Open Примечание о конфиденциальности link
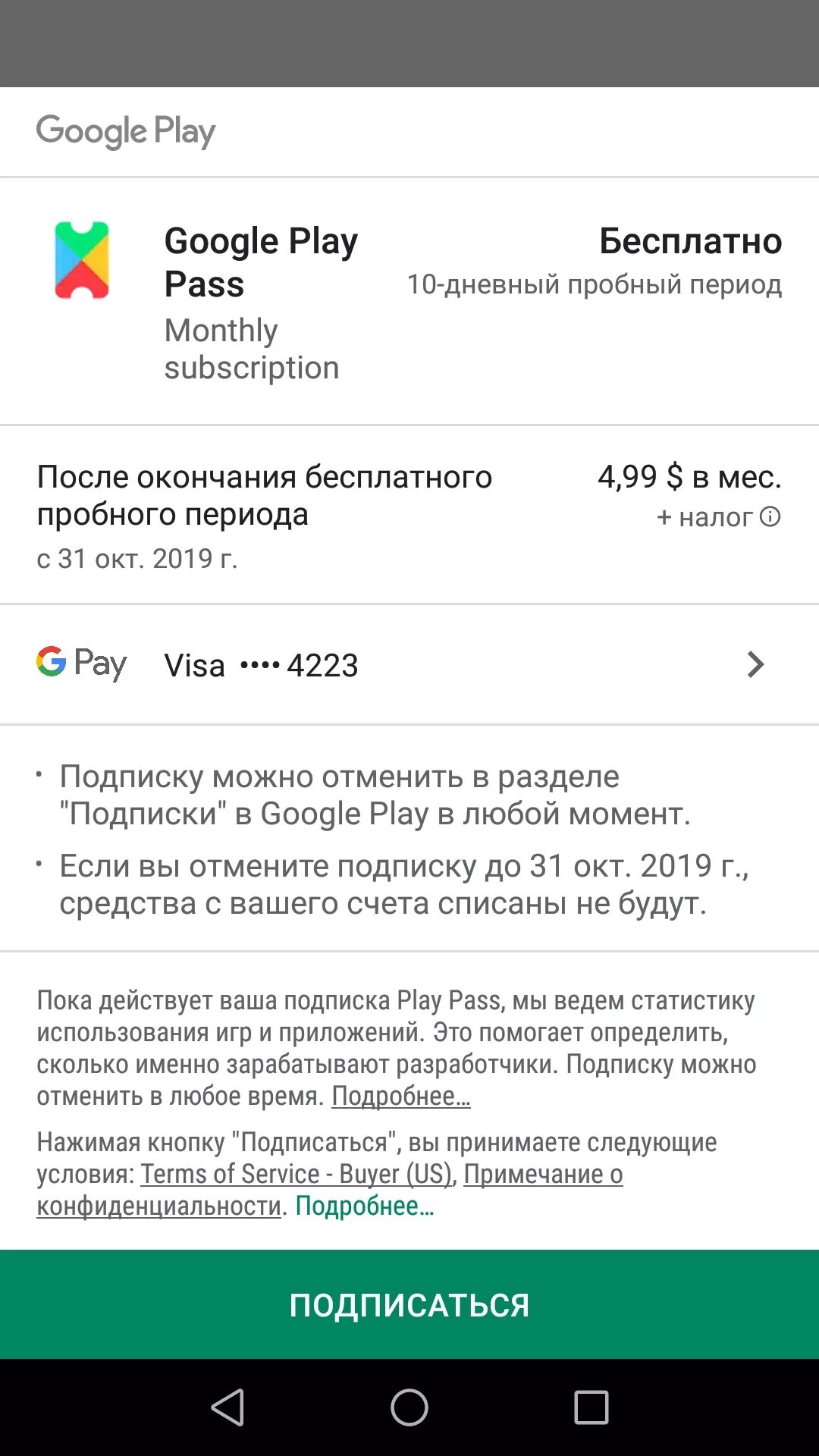The image size is (819, 1456). 330,1190
